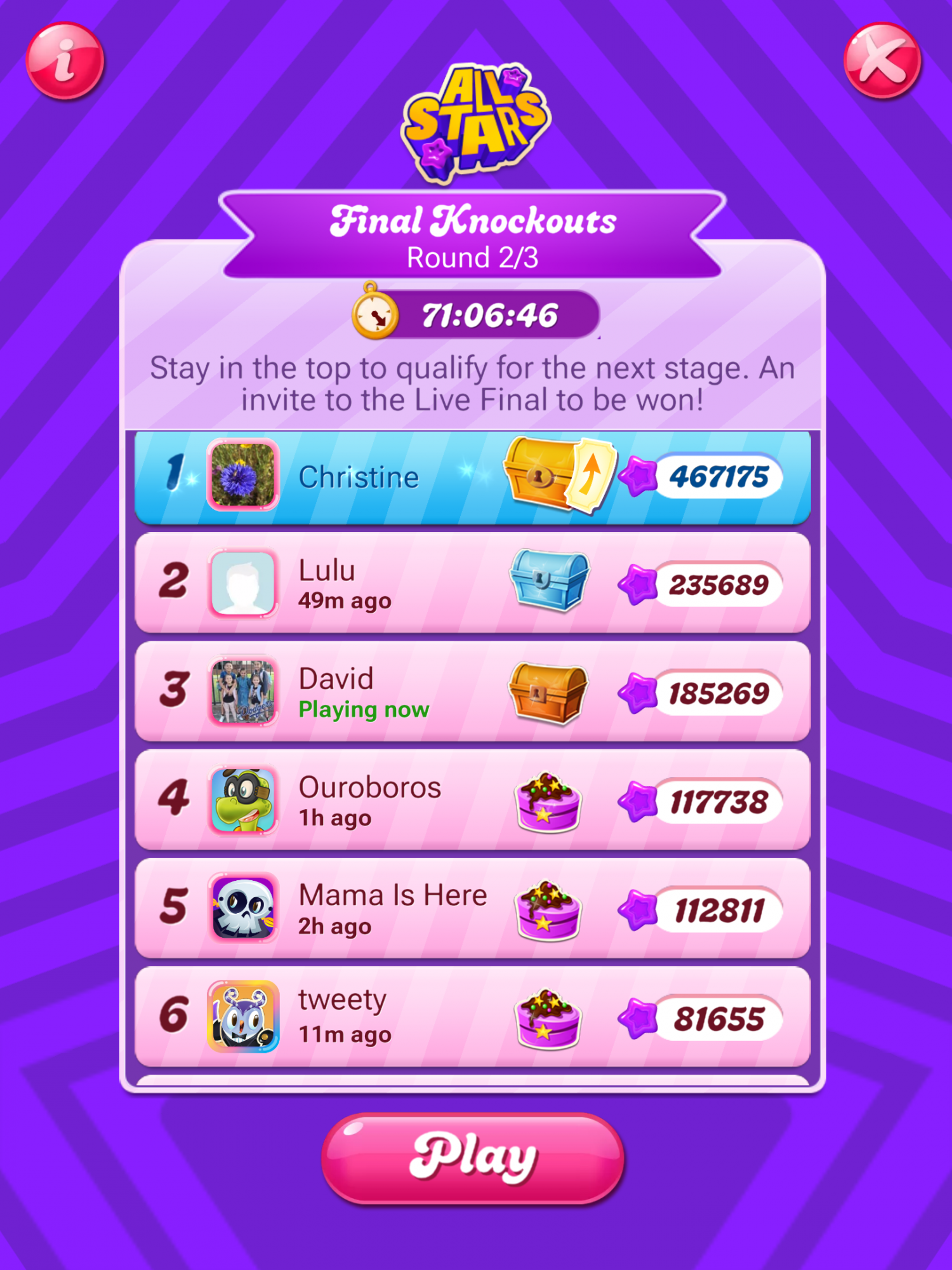
Task: Open the info button
Action: (65, 61)
